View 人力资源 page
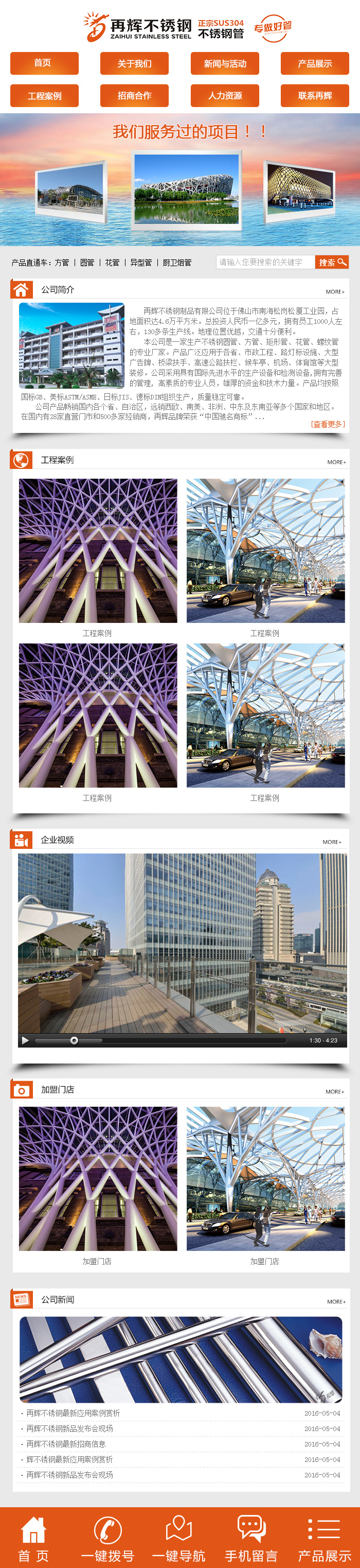This screenshot has width=360, height=1568. [x=224, y=96]
